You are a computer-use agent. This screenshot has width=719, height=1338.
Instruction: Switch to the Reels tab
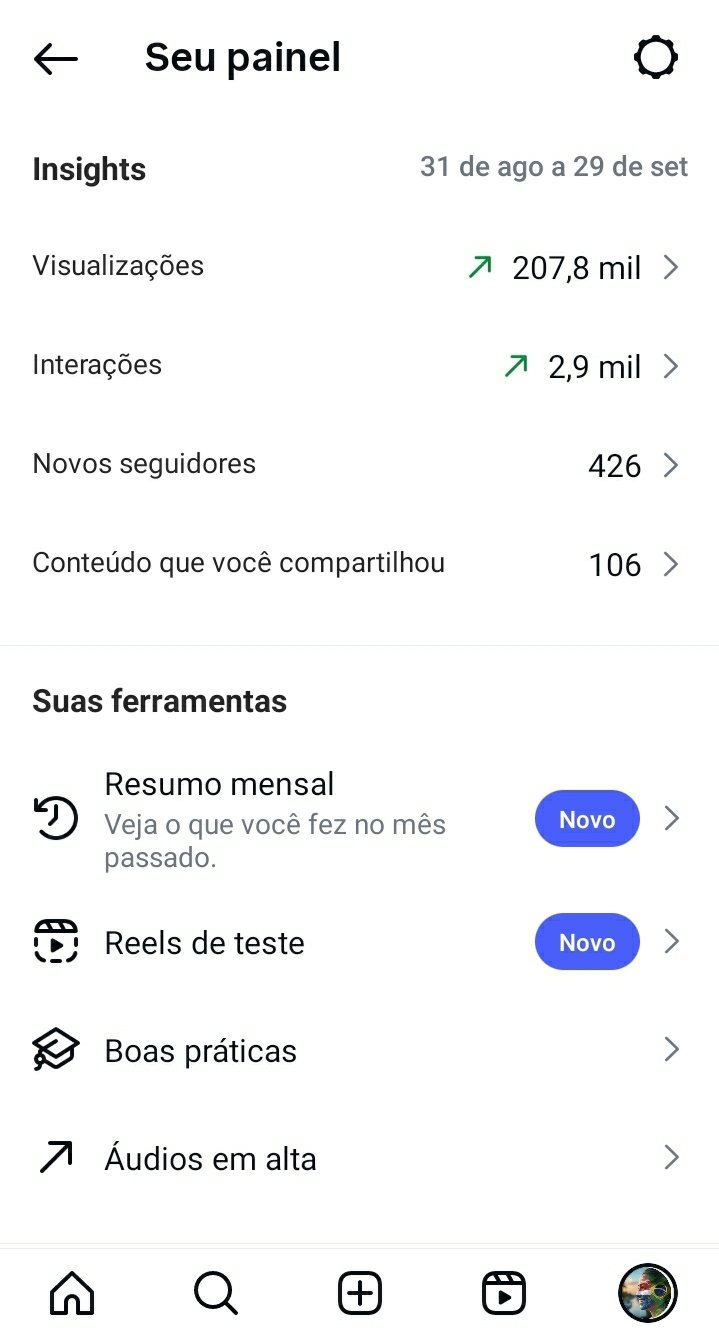[504, 1294]
